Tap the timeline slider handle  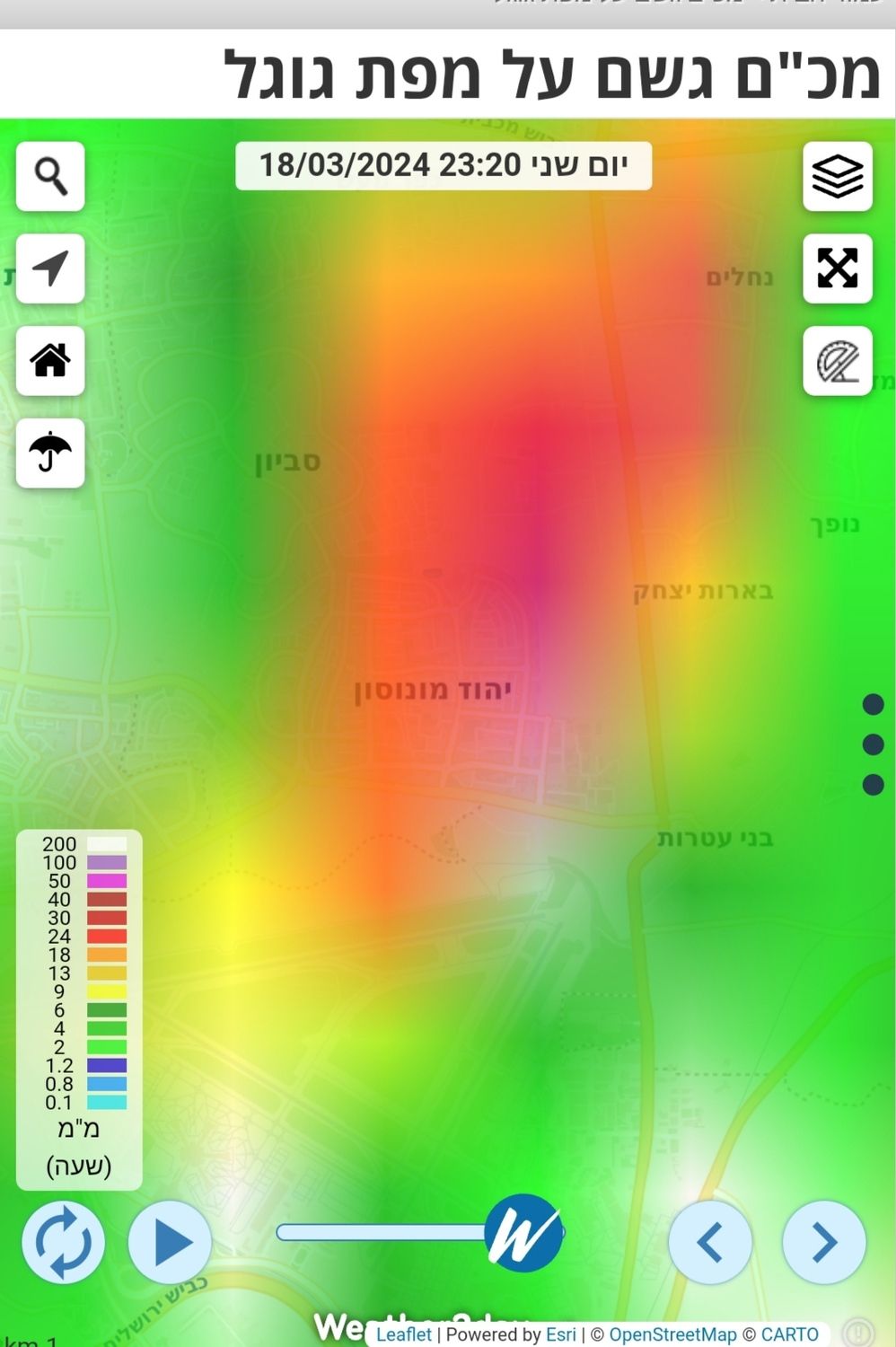coord(523,1233)
